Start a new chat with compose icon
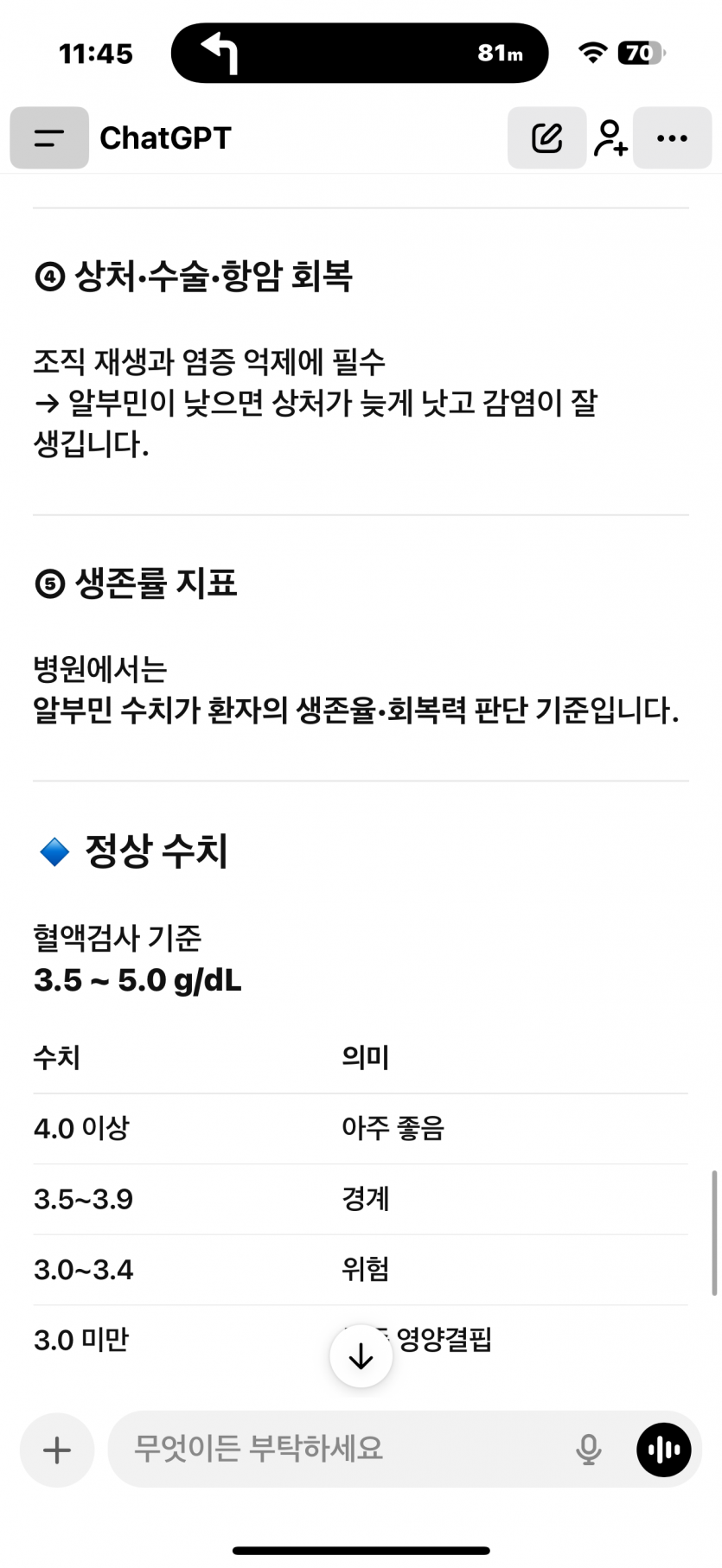This screenshot has width=722, height=1568. (546, 137)
